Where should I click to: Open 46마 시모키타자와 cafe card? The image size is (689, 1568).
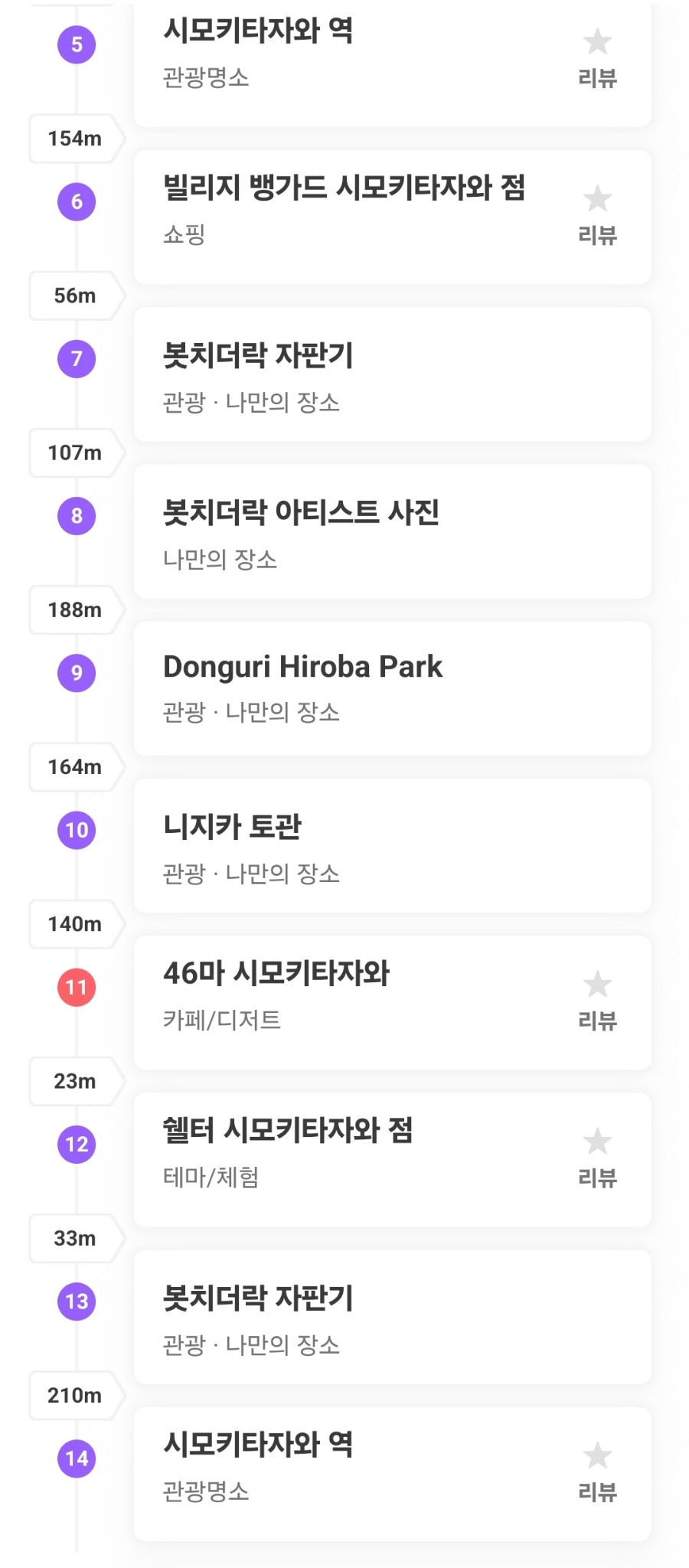click(x=392, y=1002)
